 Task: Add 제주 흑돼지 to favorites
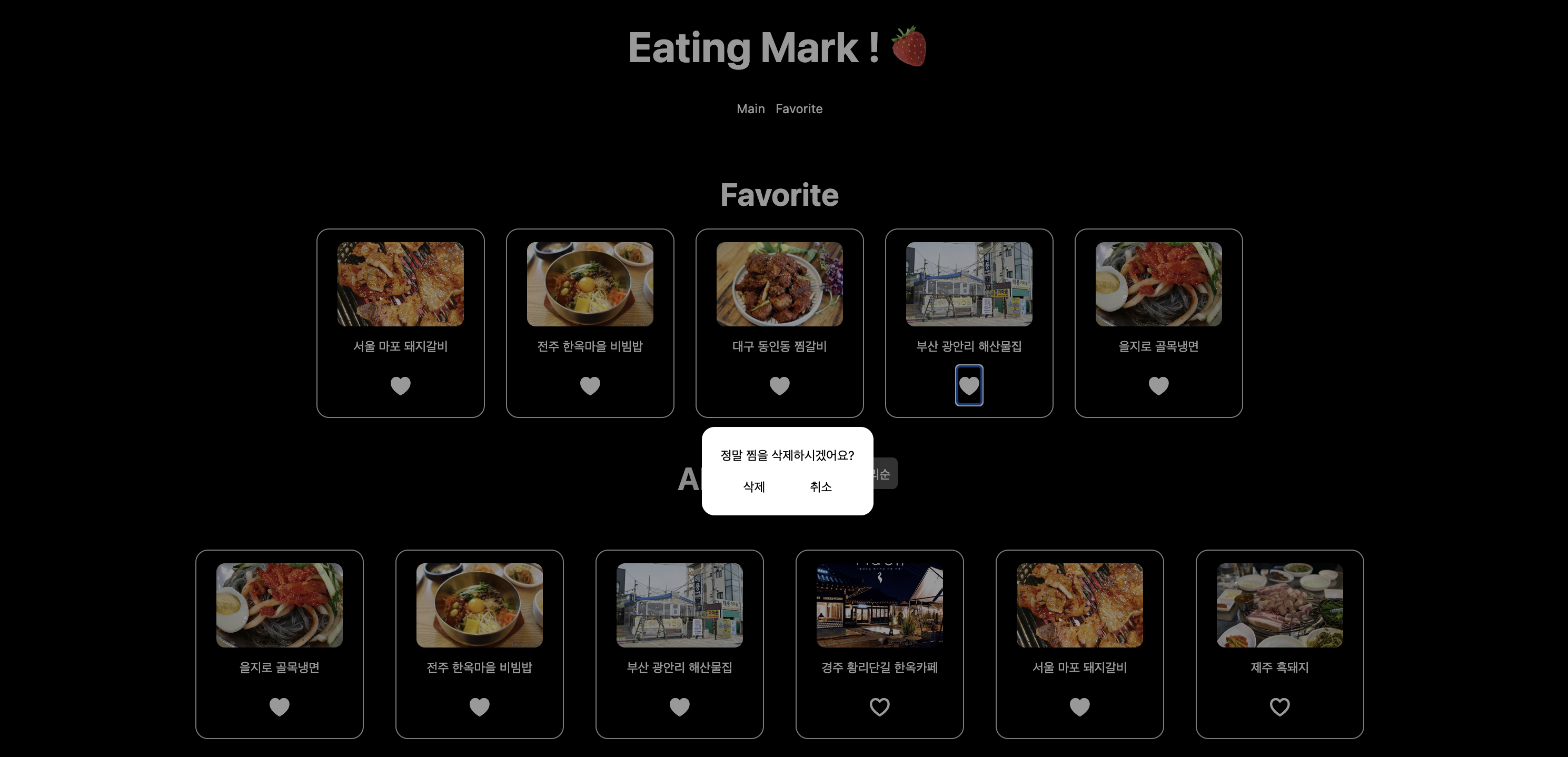click(x=1279, y=707)
